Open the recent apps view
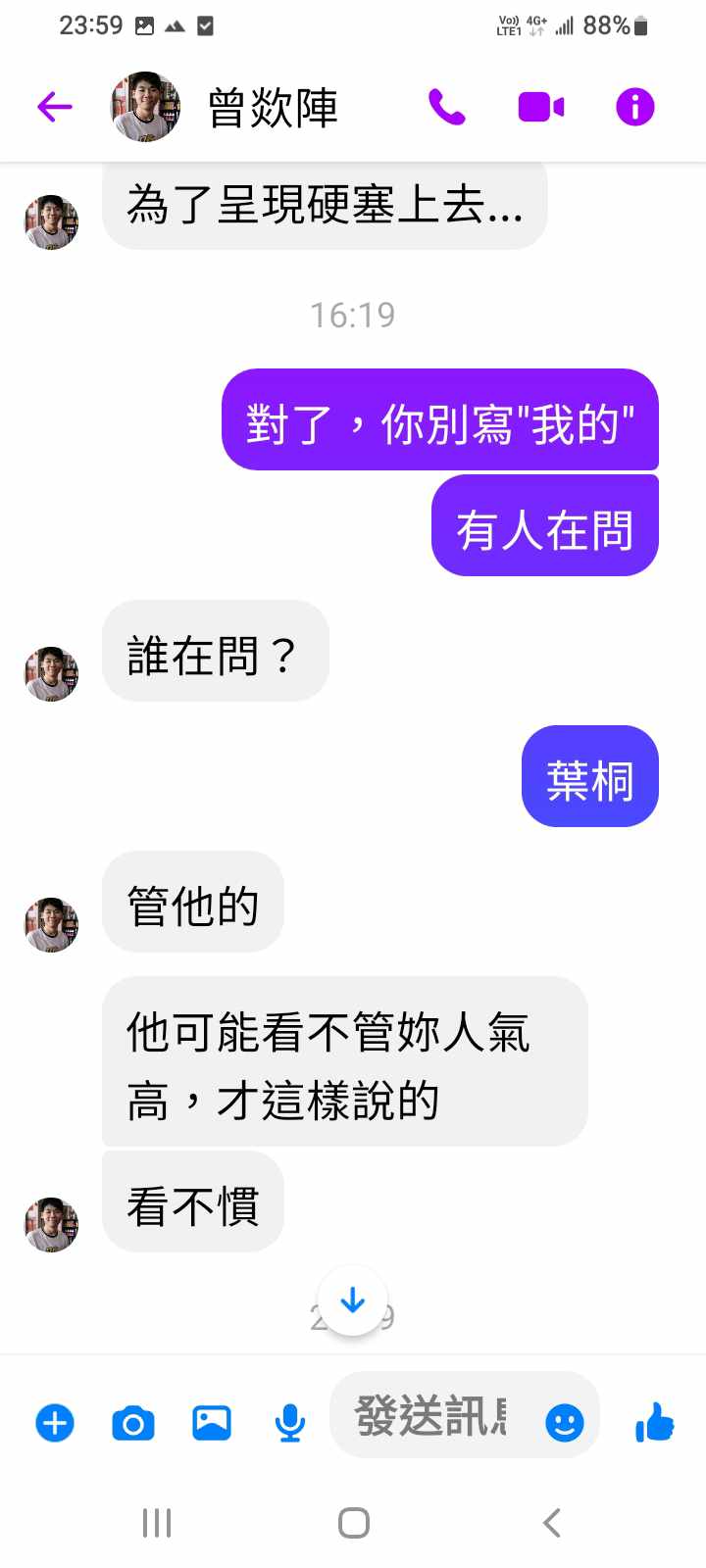The height and width of the screenshot is (1568, 706). click(x=157, y=1523)
